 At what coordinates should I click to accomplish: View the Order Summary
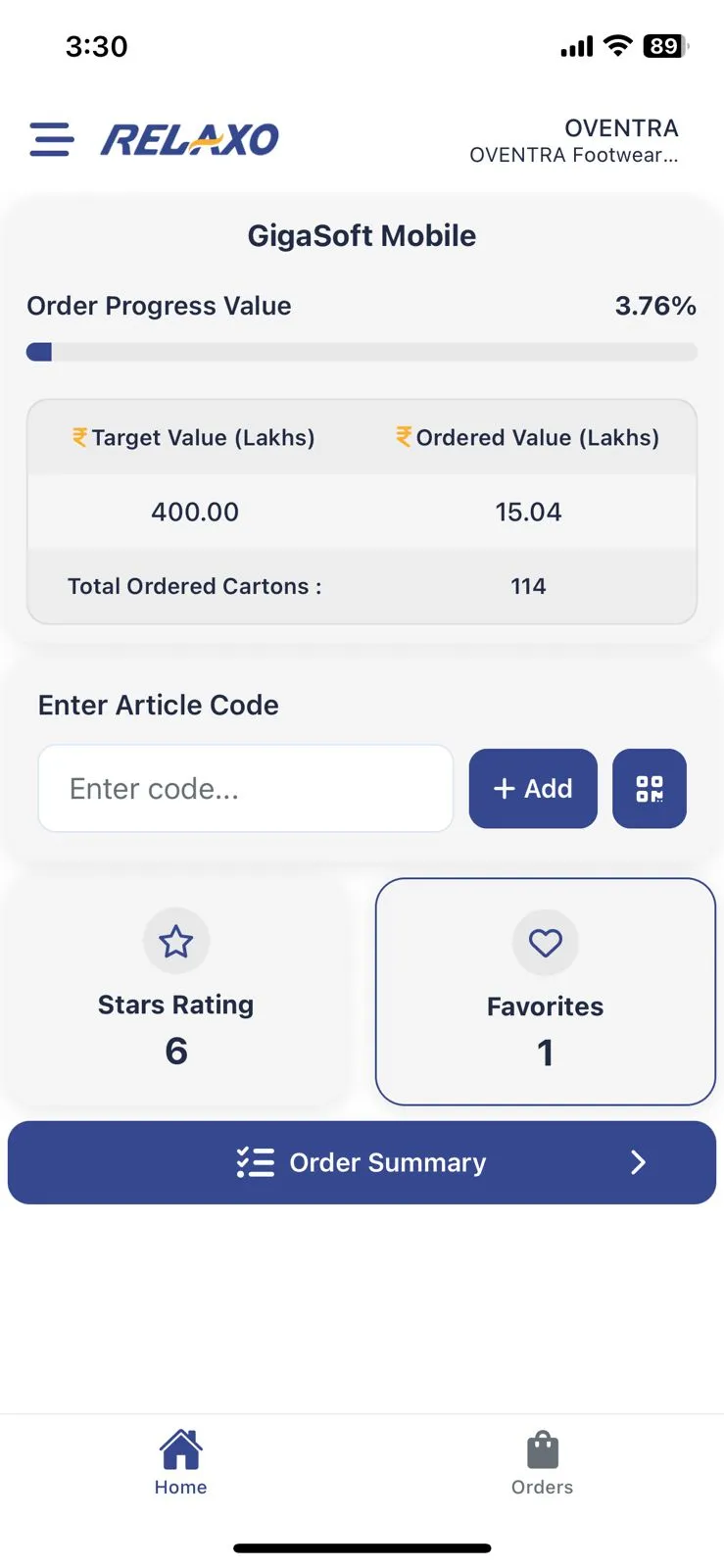362,1162
